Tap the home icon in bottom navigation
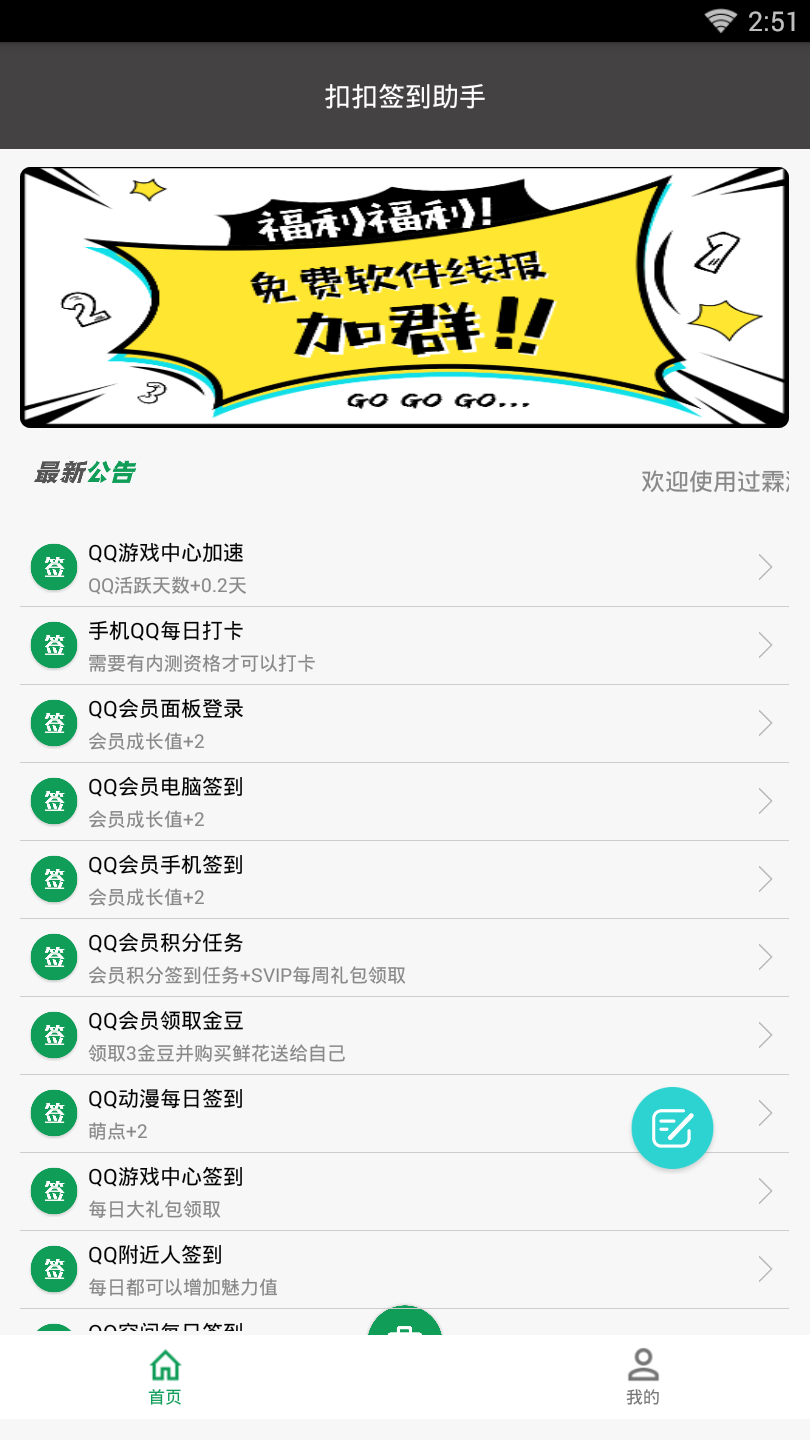Viewport: 810px width, 1440px height. coord(164,1364)
